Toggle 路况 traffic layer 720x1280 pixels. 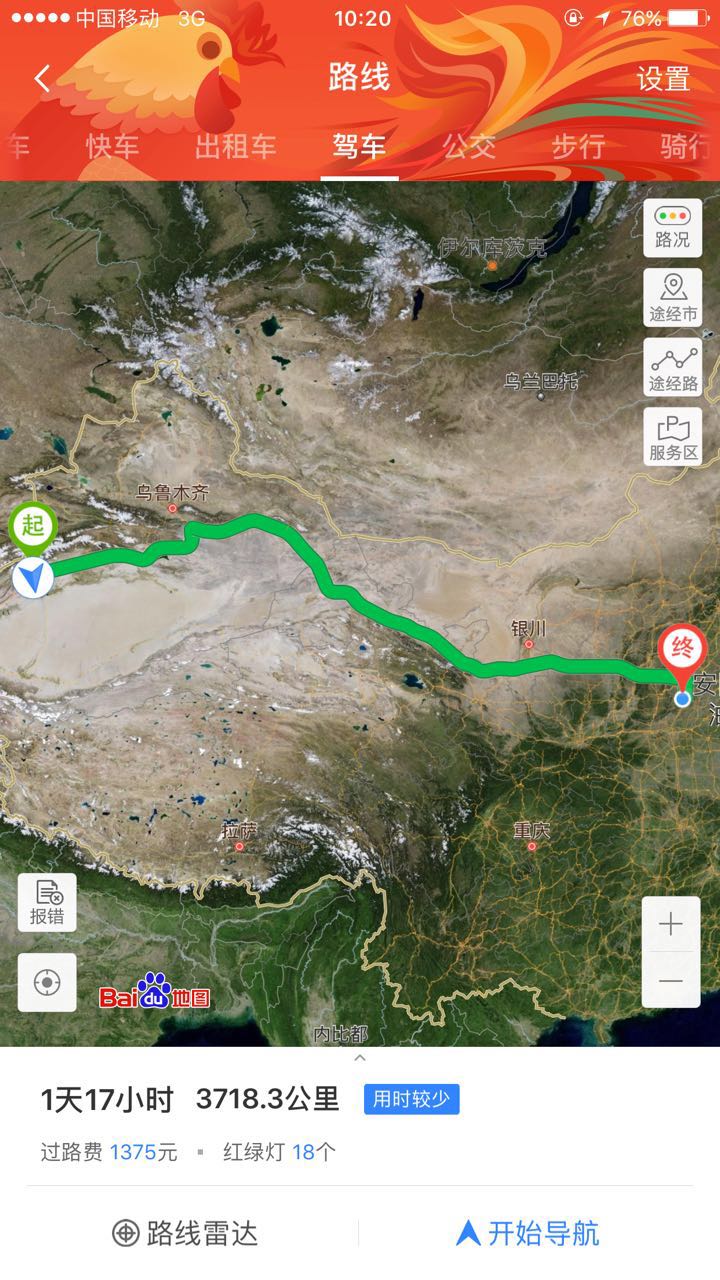click(672, 226)
